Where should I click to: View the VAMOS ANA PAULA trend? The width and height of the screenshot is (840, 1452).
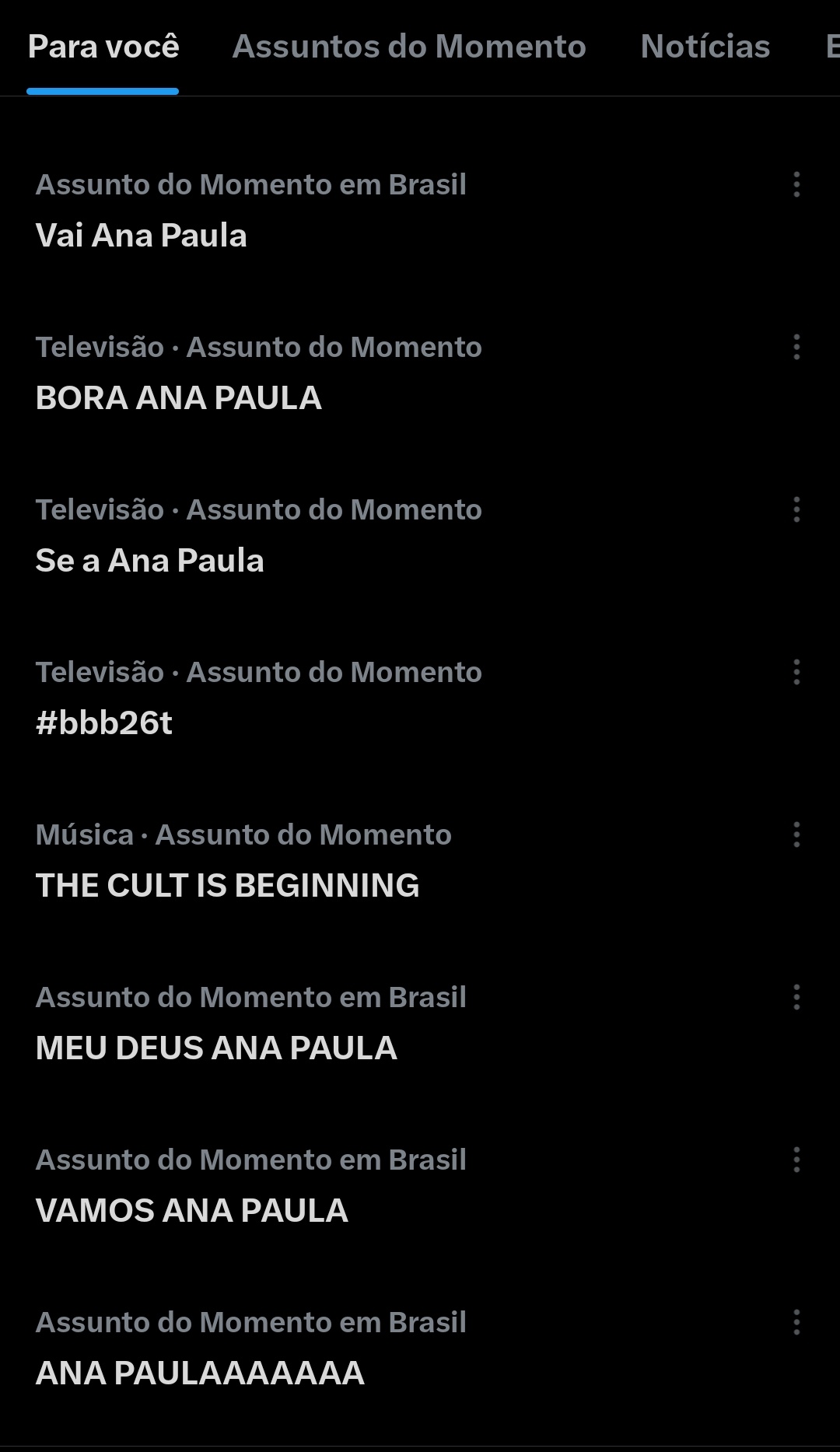pos(192,1211)
